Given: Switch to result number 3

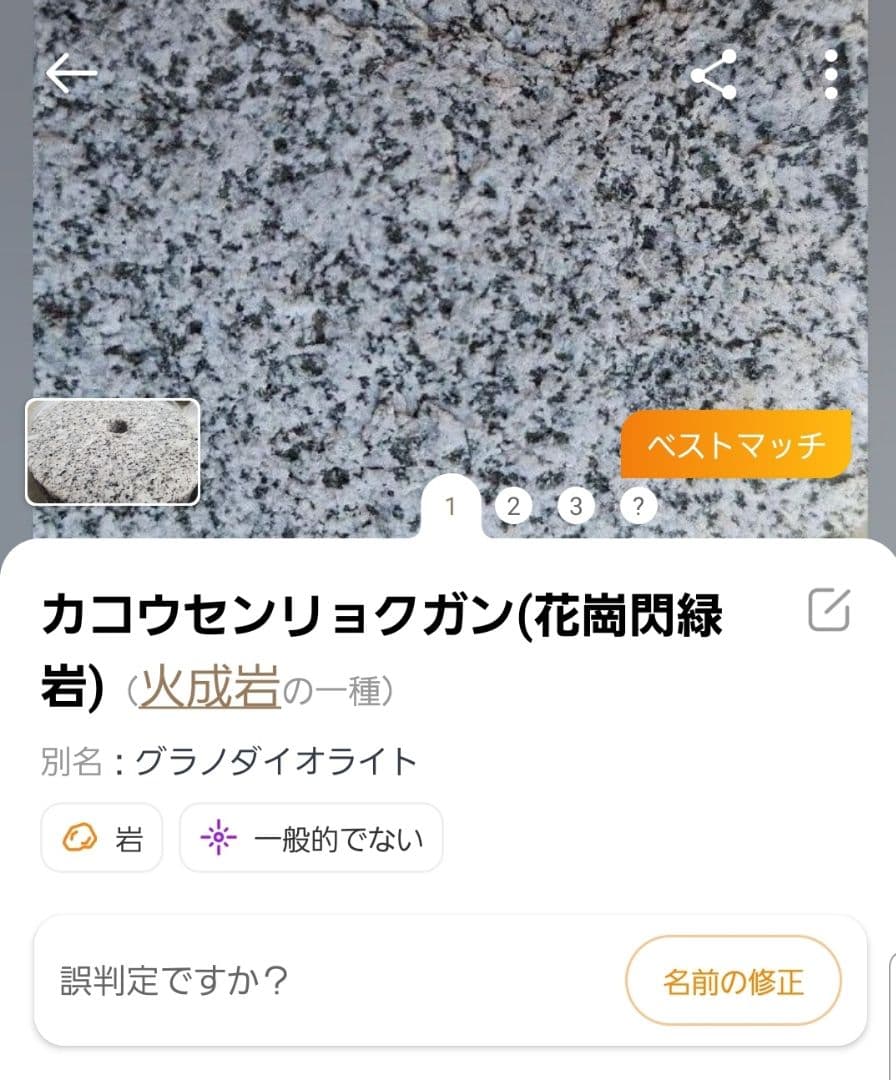Looking at the screenshot, I should click(575, 506).
